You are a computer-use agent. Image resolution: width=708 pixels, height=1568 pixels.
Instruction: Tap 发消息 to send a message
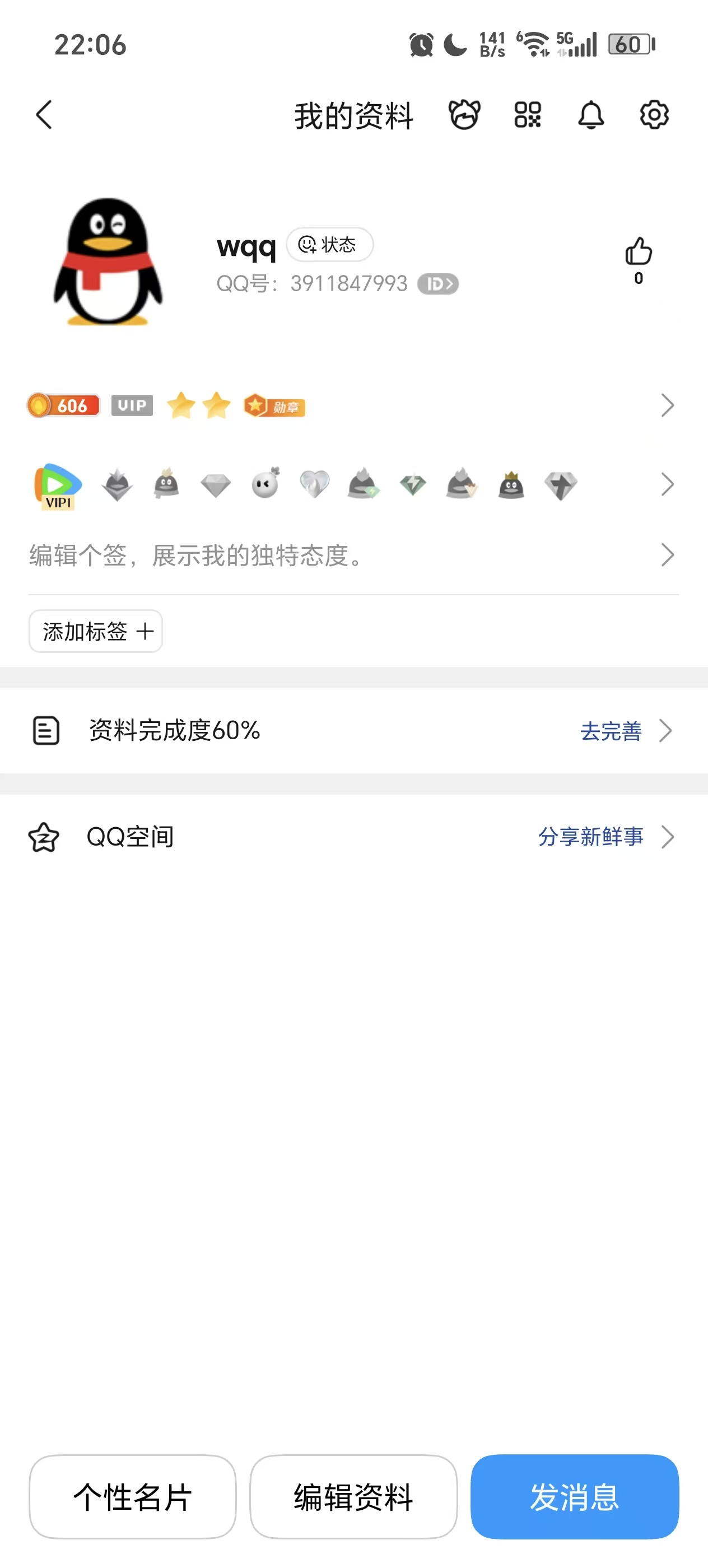pyautogui.click(x=574, y=1497)
